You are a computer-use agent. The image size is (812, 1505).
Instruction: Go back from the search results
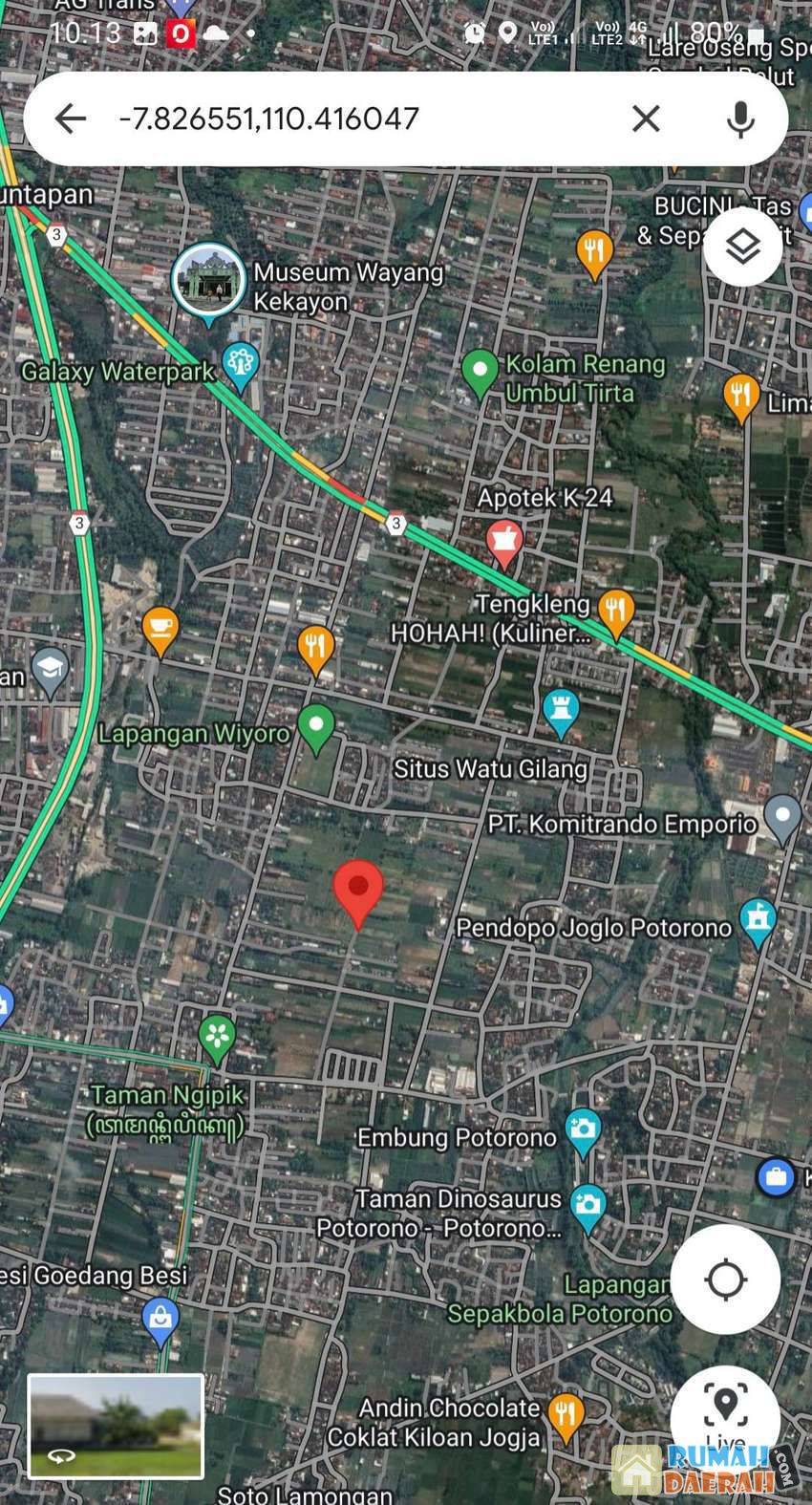pos(70,118)
